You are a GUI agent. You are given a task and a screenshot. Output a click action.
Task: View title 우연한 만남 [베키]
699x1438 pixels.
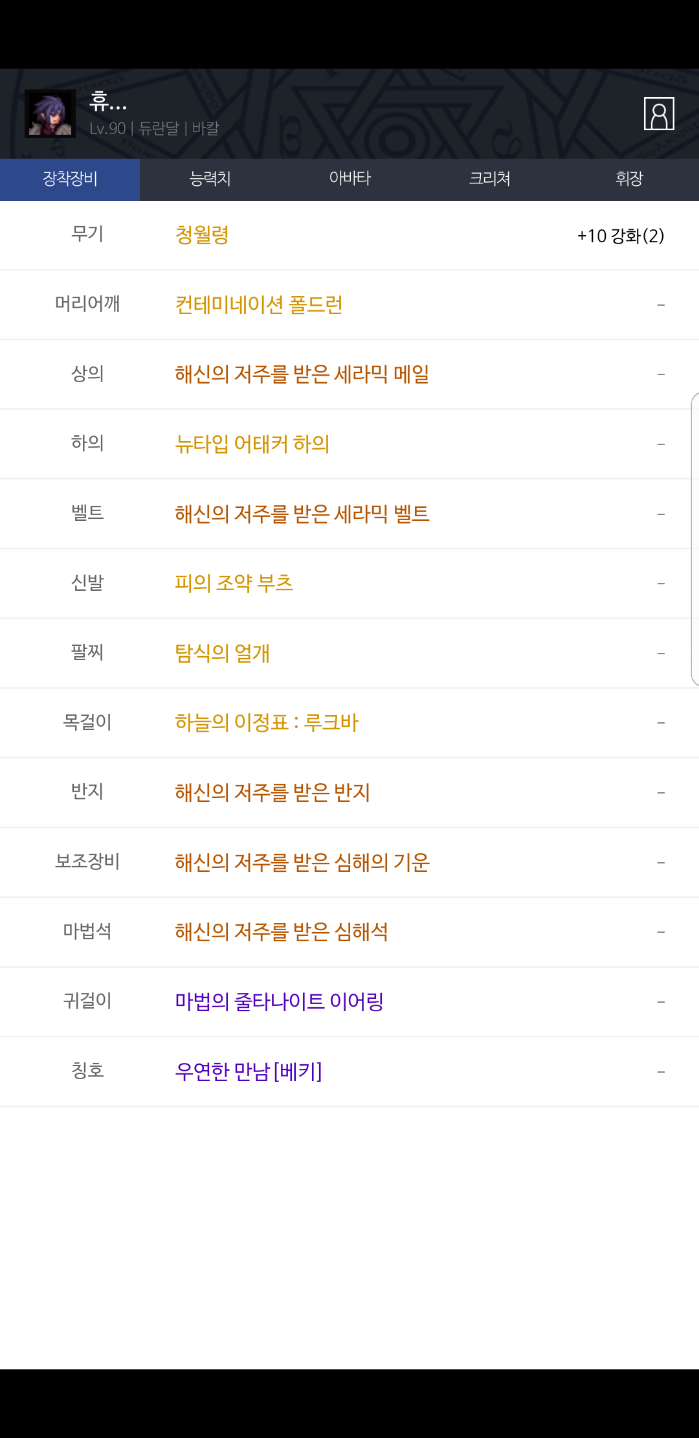[x=248, y=1072]
